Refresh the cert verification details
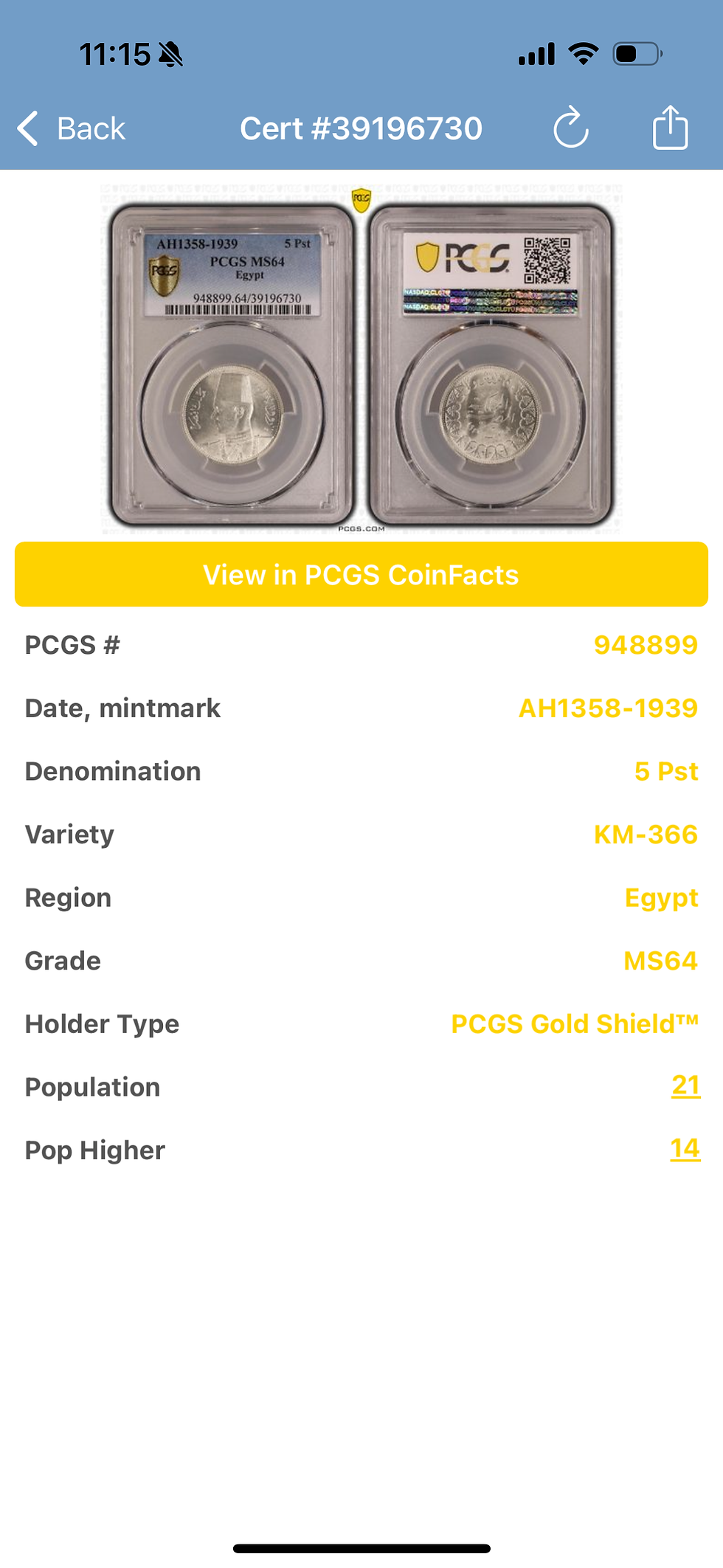The width and height of the screenshot is (723, 1568). (x=571, y=128)
